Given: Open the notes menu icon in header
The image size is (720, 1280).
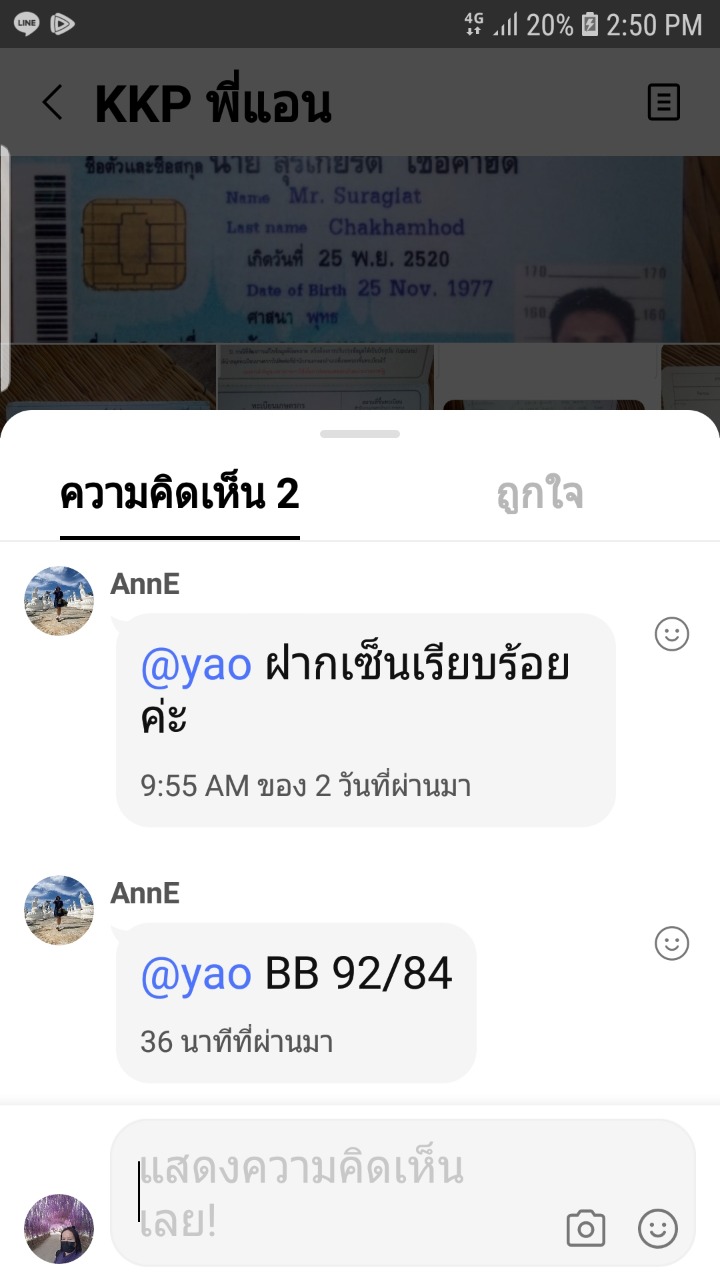Looking at the screenshot, I should [x=664, y=102].
